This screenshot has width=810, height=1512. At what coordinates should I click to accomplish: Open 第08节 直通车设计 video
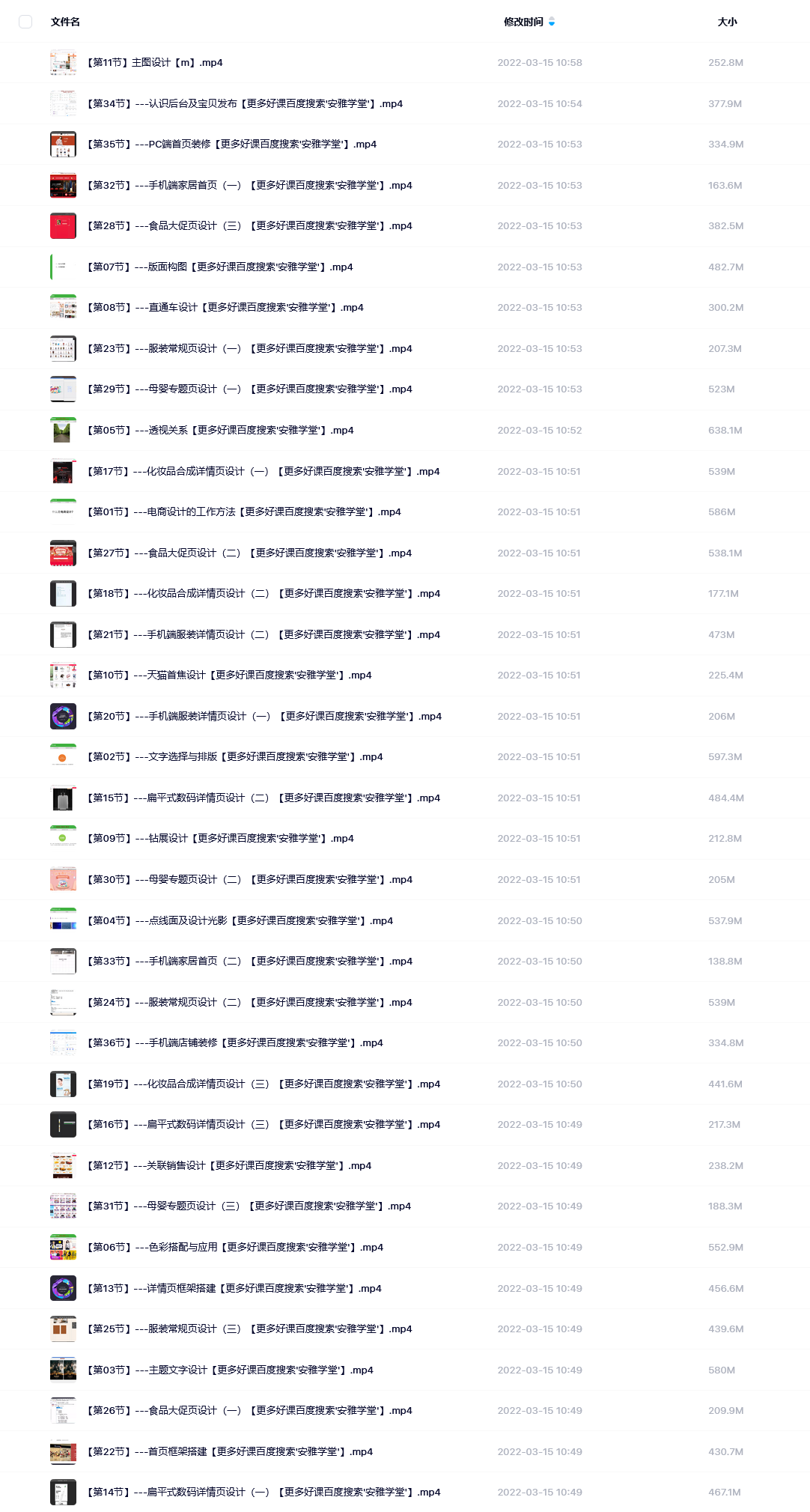pyautogui.click(x=225, y=308)
